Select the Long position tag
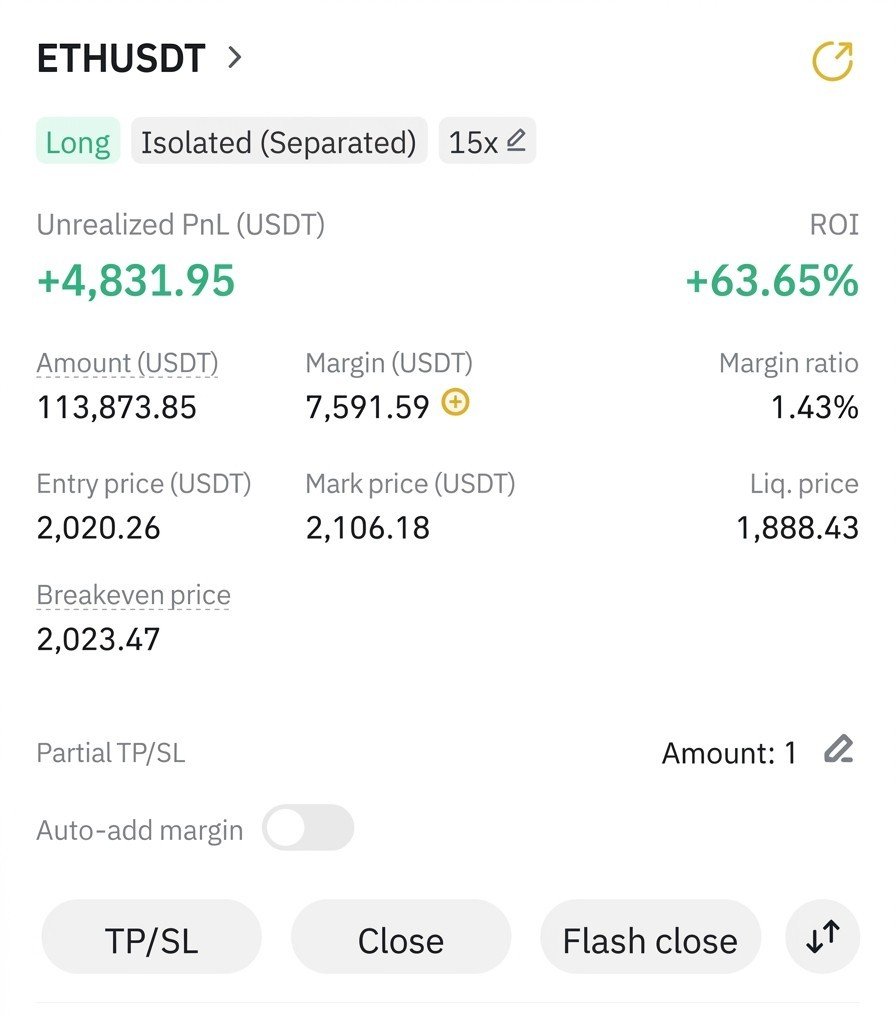The height and width of the screenshot is (1020, 896). [77, 142]
